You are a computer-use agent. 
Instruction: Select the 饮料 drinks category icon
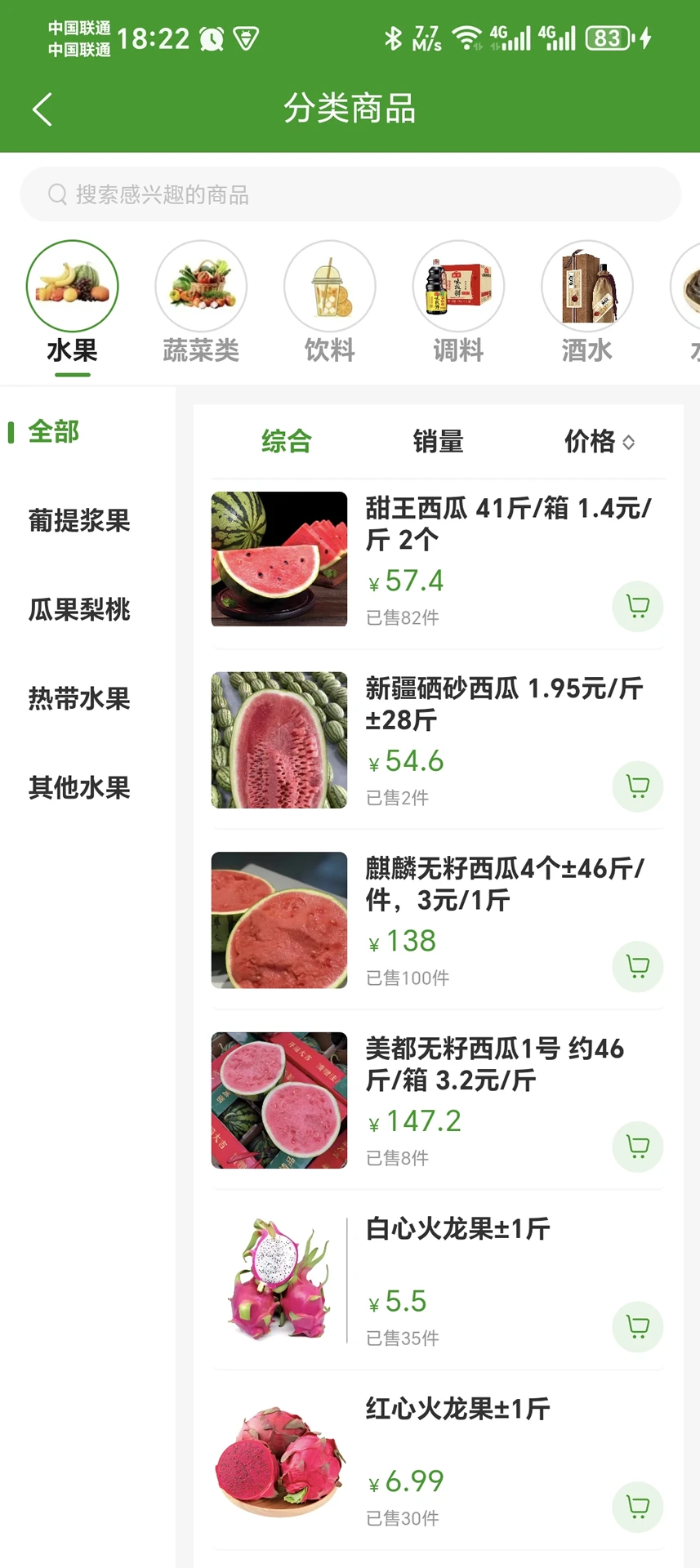tap(329, 286)
